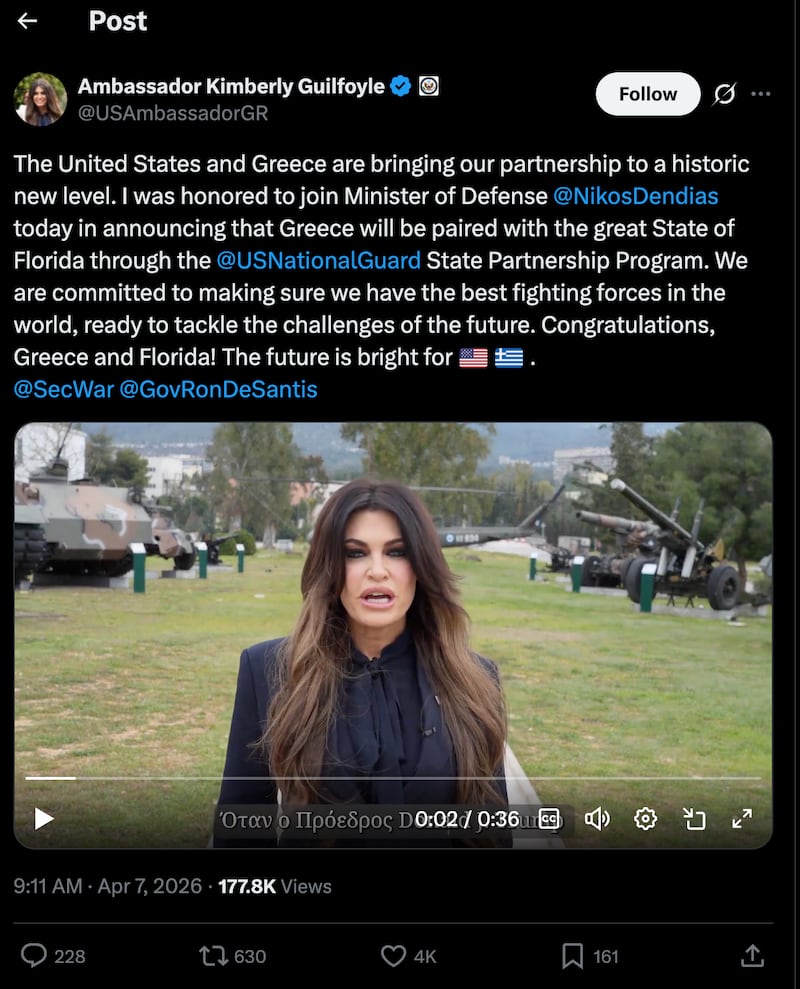
Task: Open picture-in-picture mode
Action: (695, 818)
